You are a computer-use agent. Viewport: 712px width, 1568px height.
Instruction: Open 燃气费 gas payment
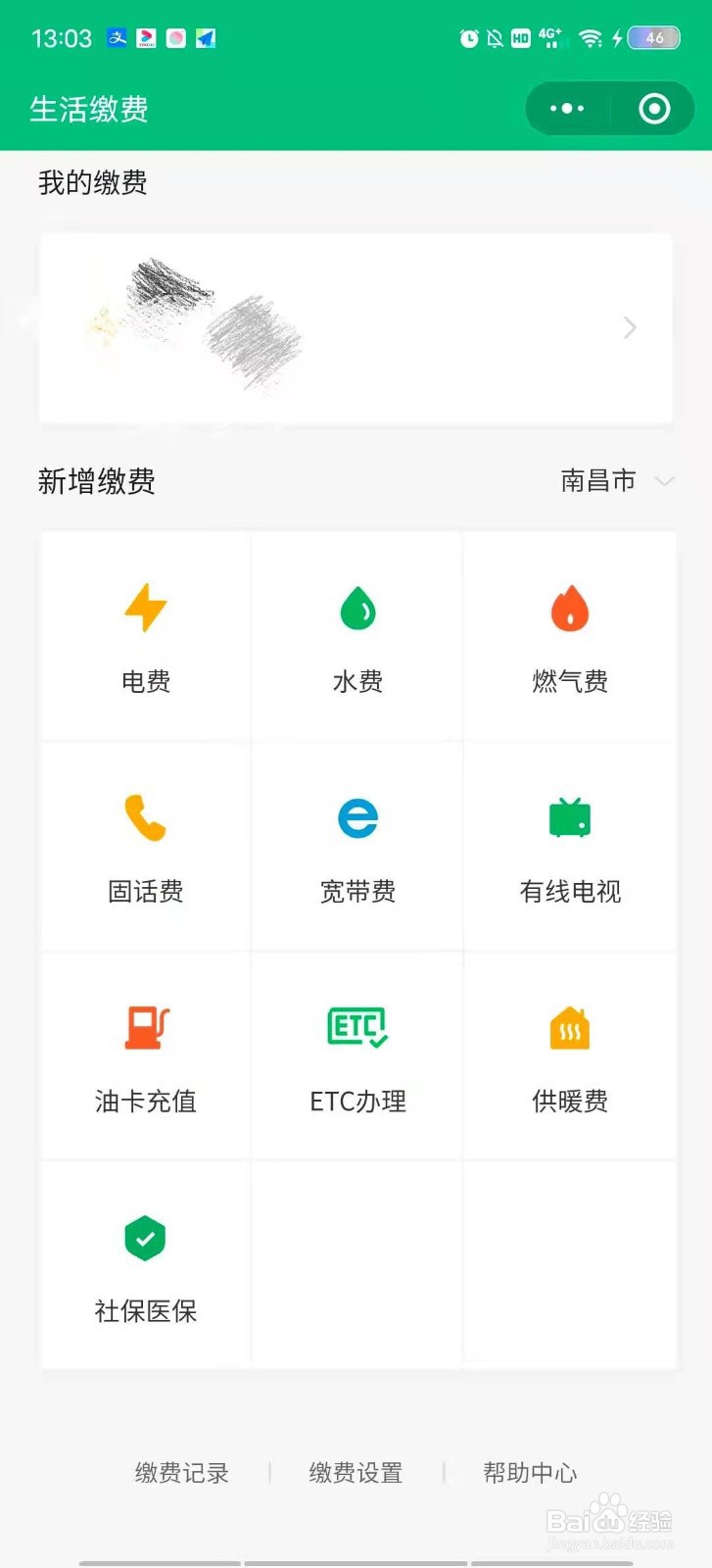click(x=570, y=637)
